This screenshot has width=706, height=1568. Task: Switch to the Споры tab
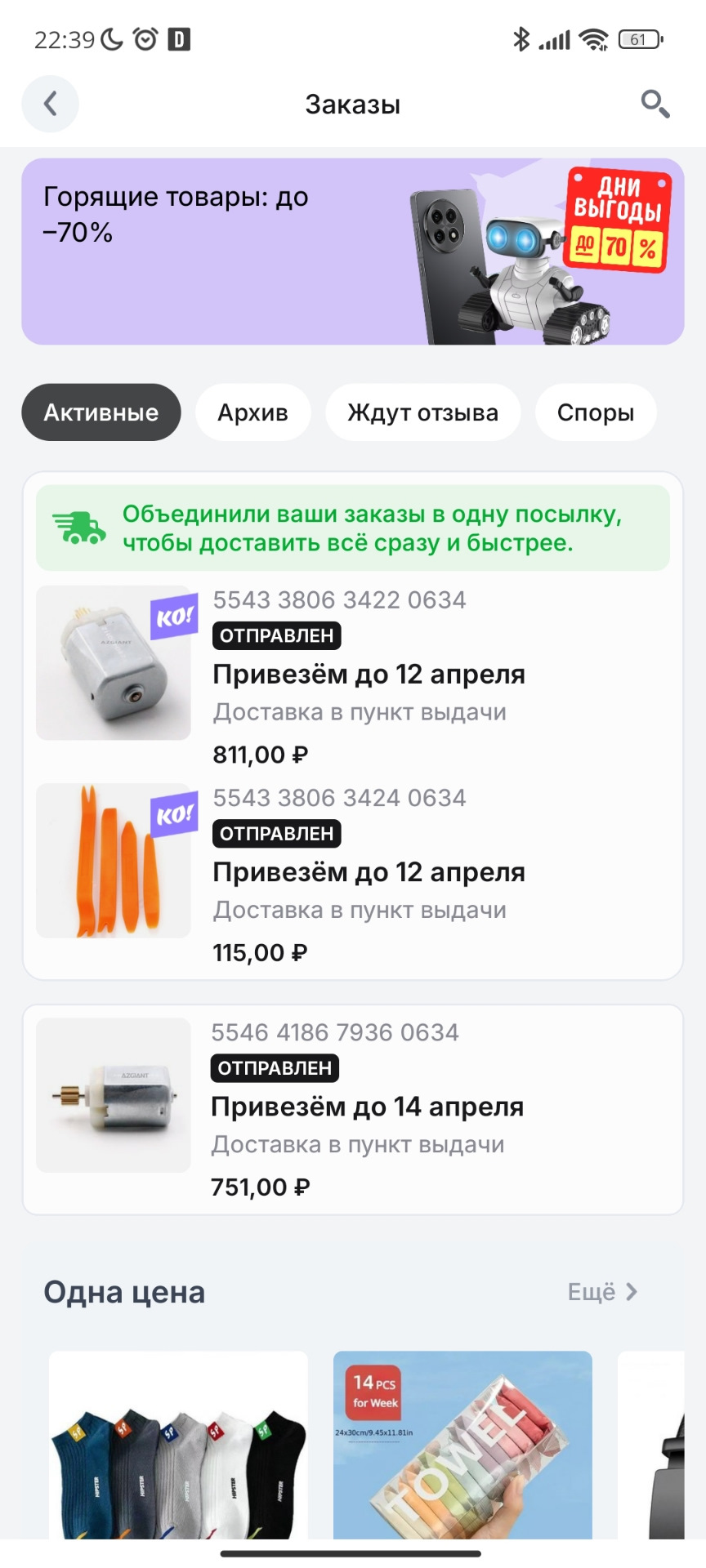click(595, 412)
